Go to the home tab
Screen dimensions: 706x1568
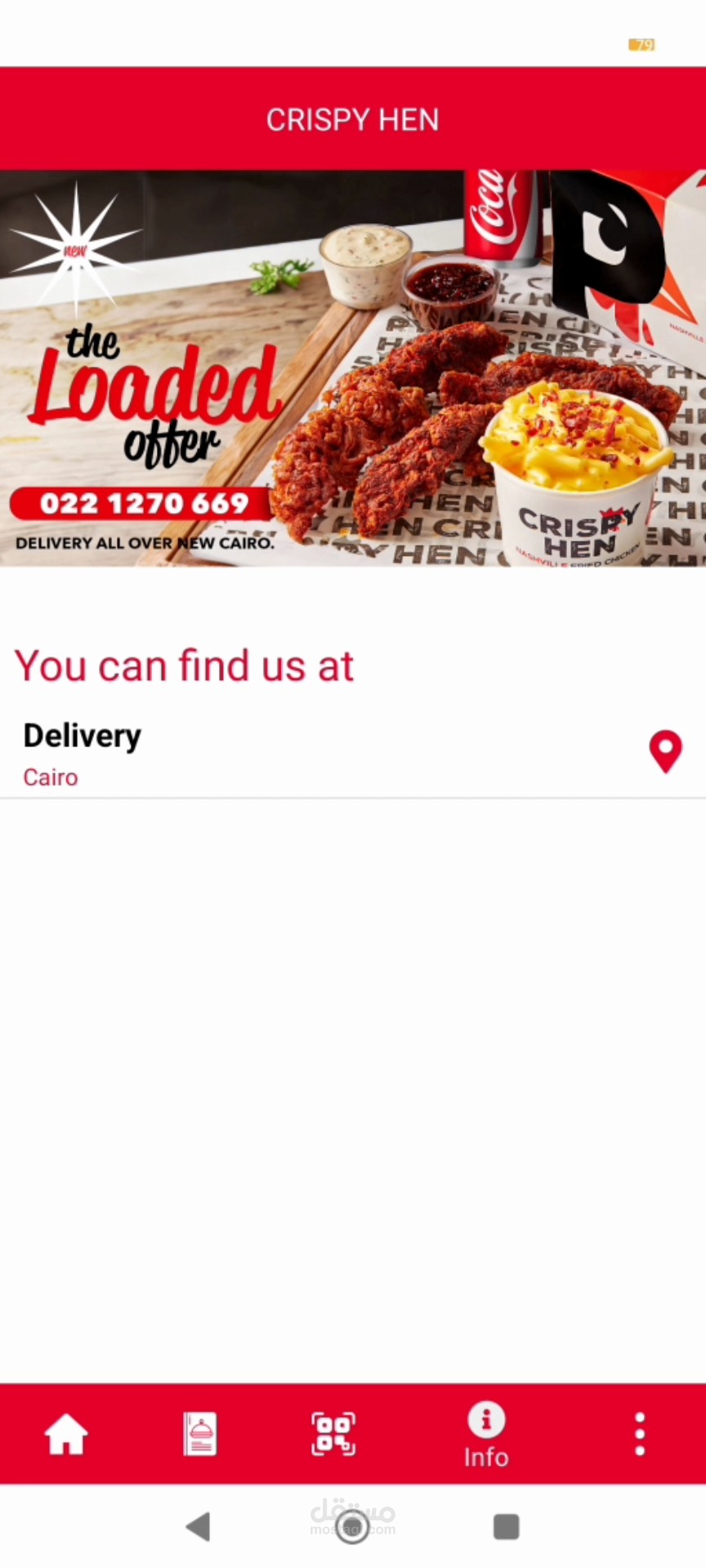[66, 1434]
